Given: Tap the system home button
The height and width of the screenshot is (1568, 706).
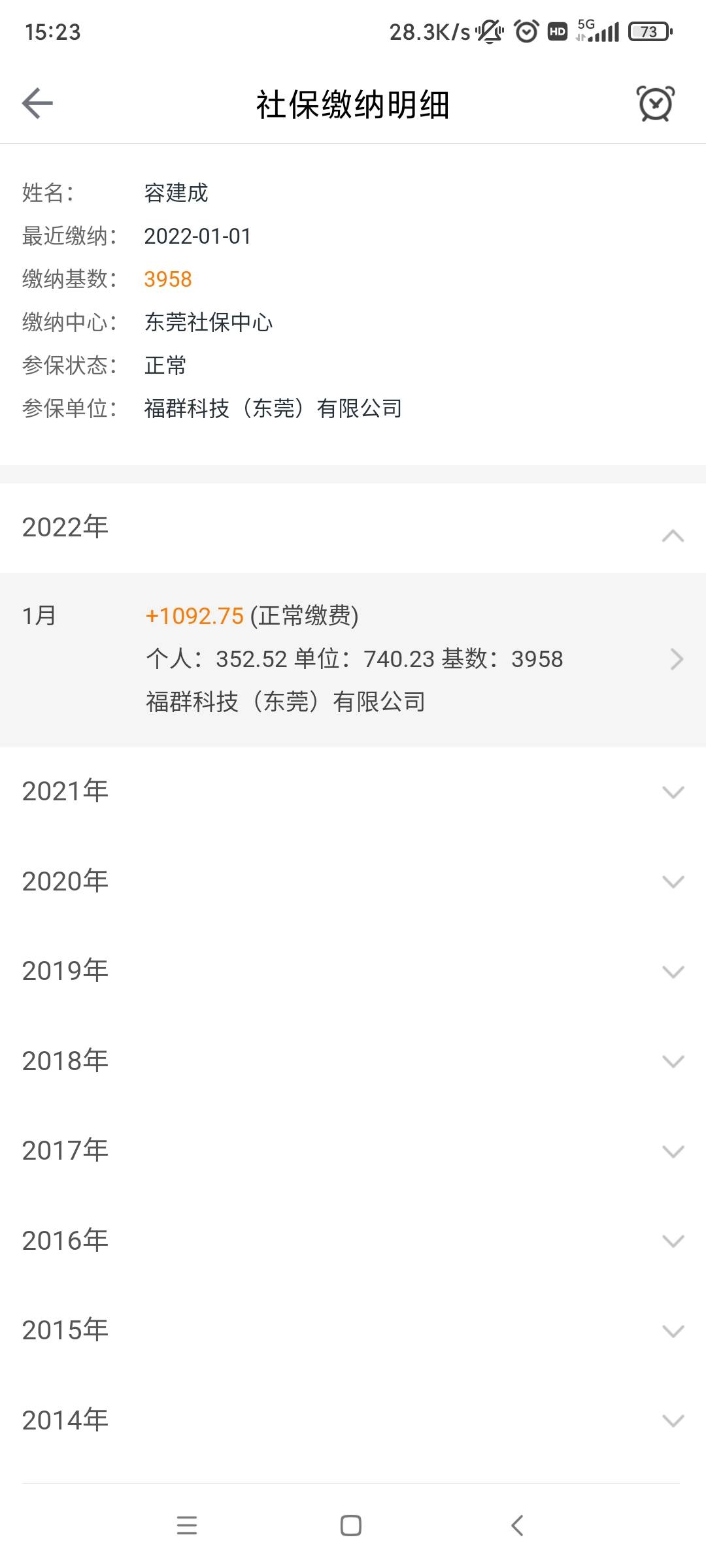Looking at the screenshot, I should (351, 1526).
